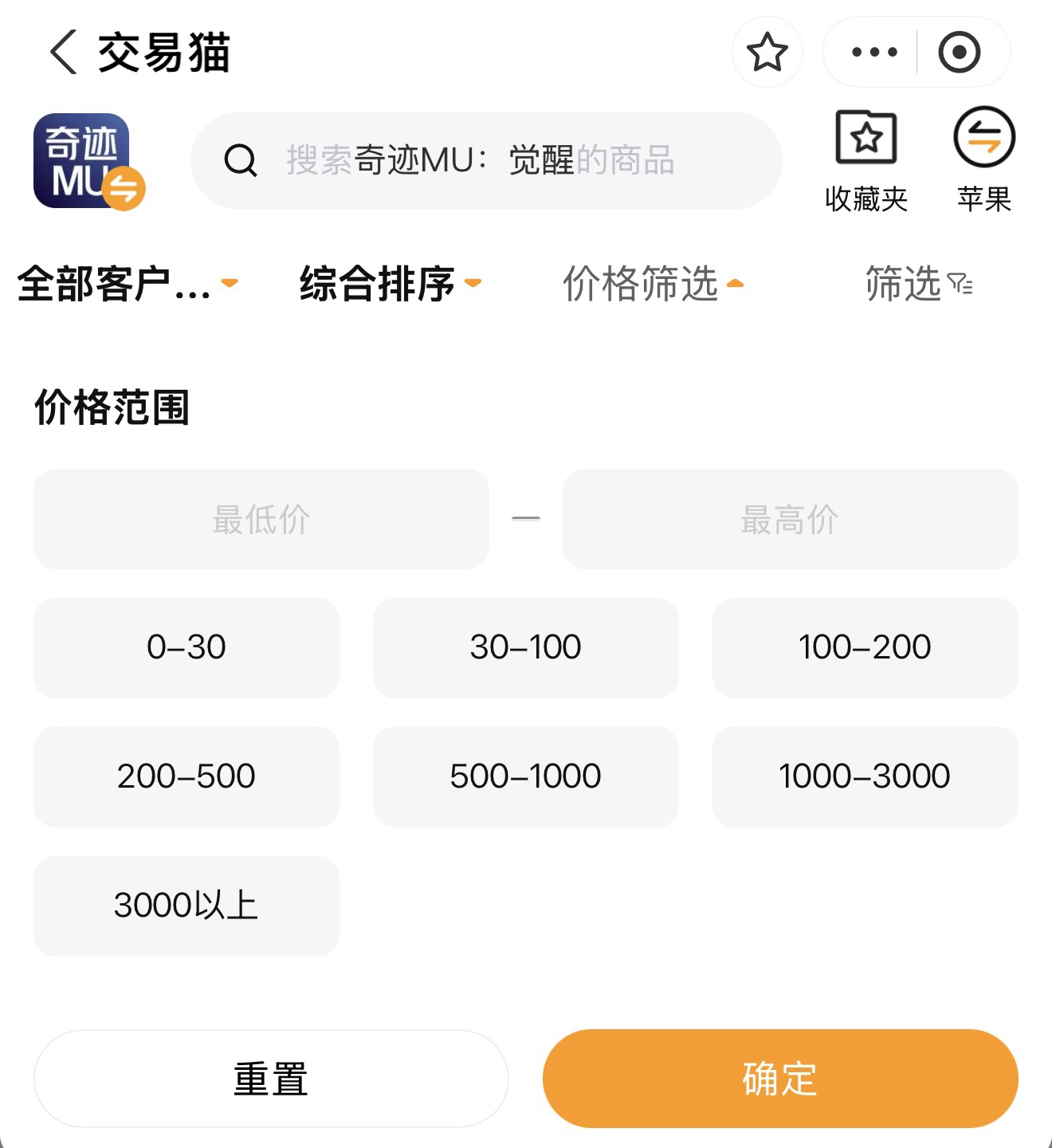Select 3000以上 price option
Screen dimensions: 1052x1148
click(186, 906)
